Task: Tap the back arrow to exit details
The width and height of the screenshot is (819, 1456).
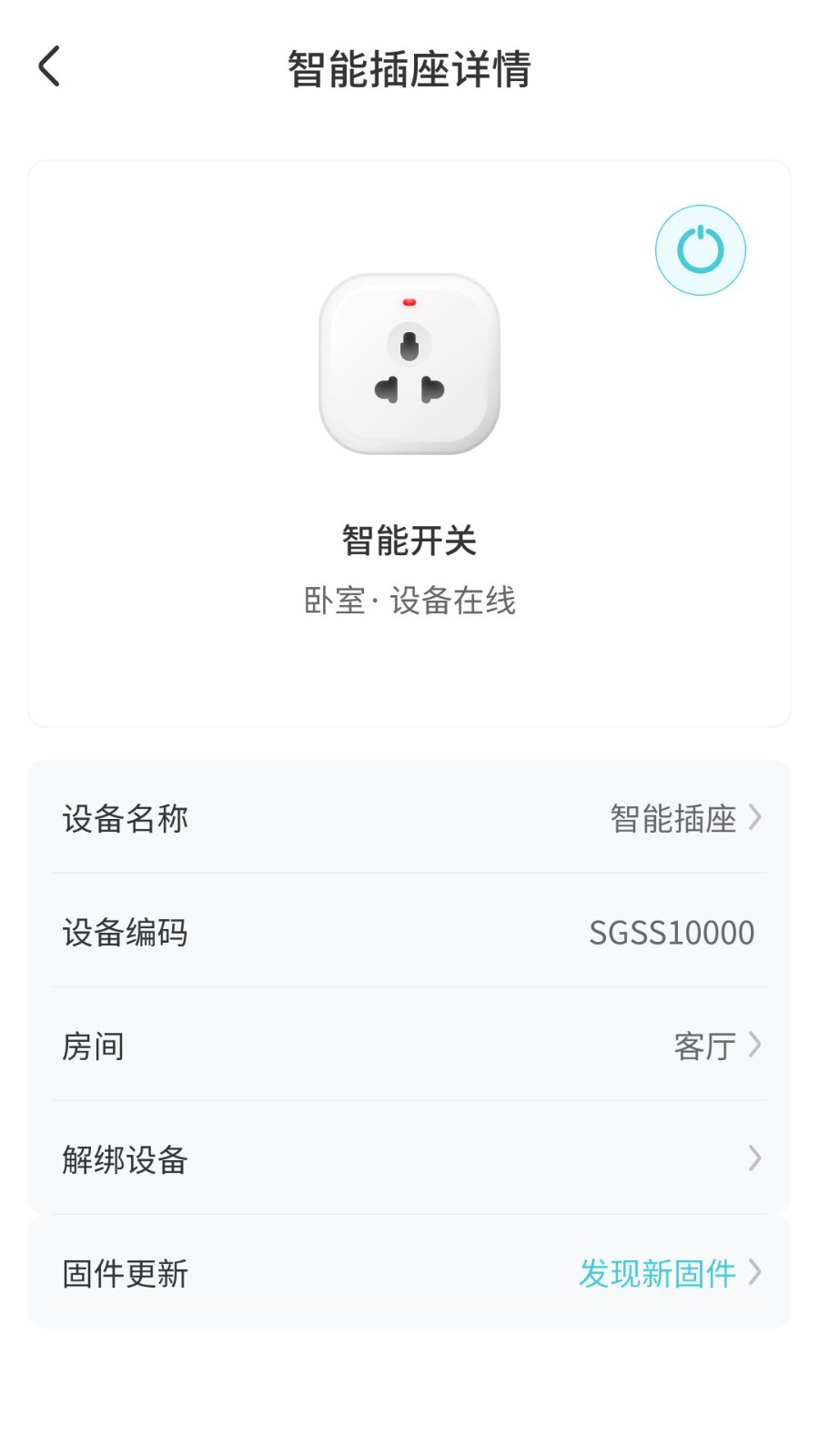Action: click(47, 67)
